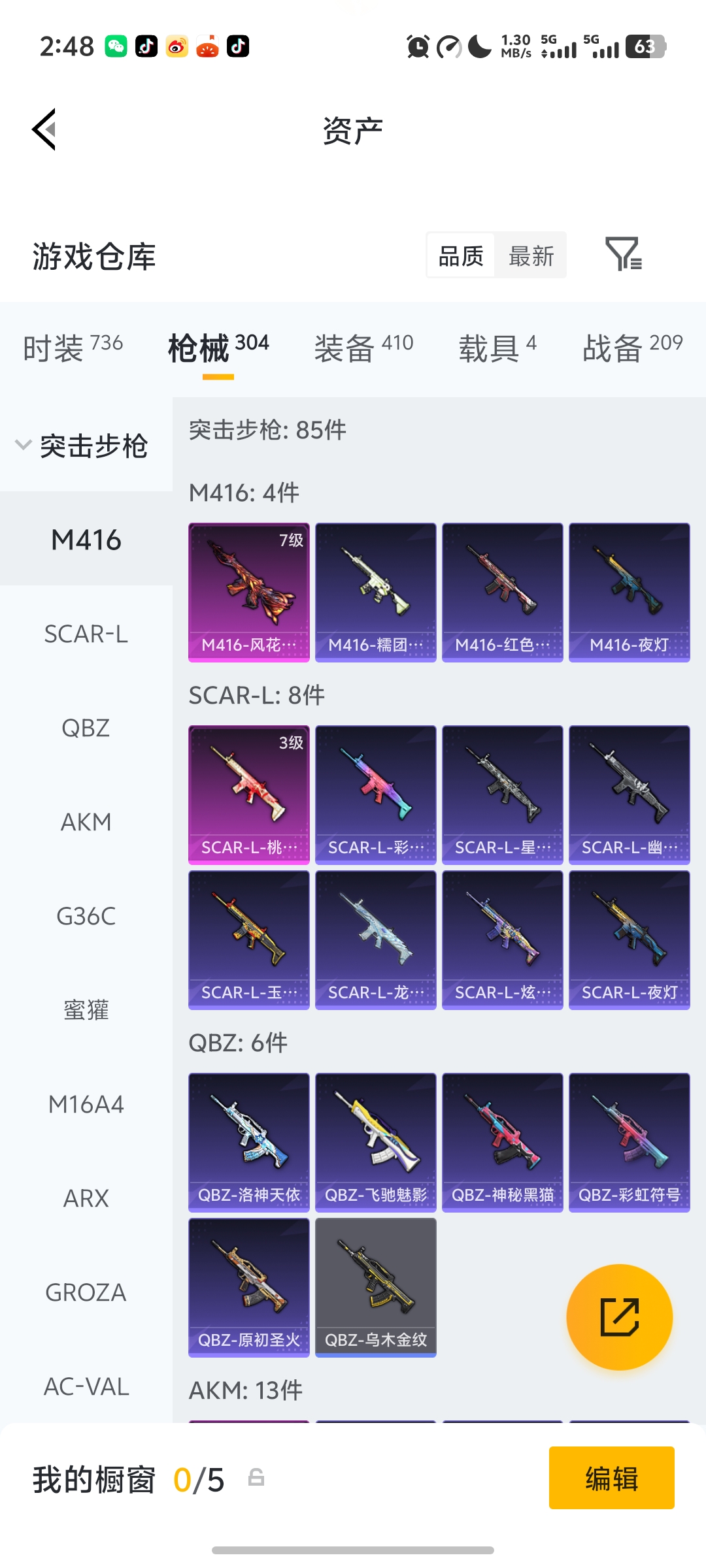Switch to the 时装 tab
The height and width of the screenshot is (1568, 706).
click(x=73, y=347)
